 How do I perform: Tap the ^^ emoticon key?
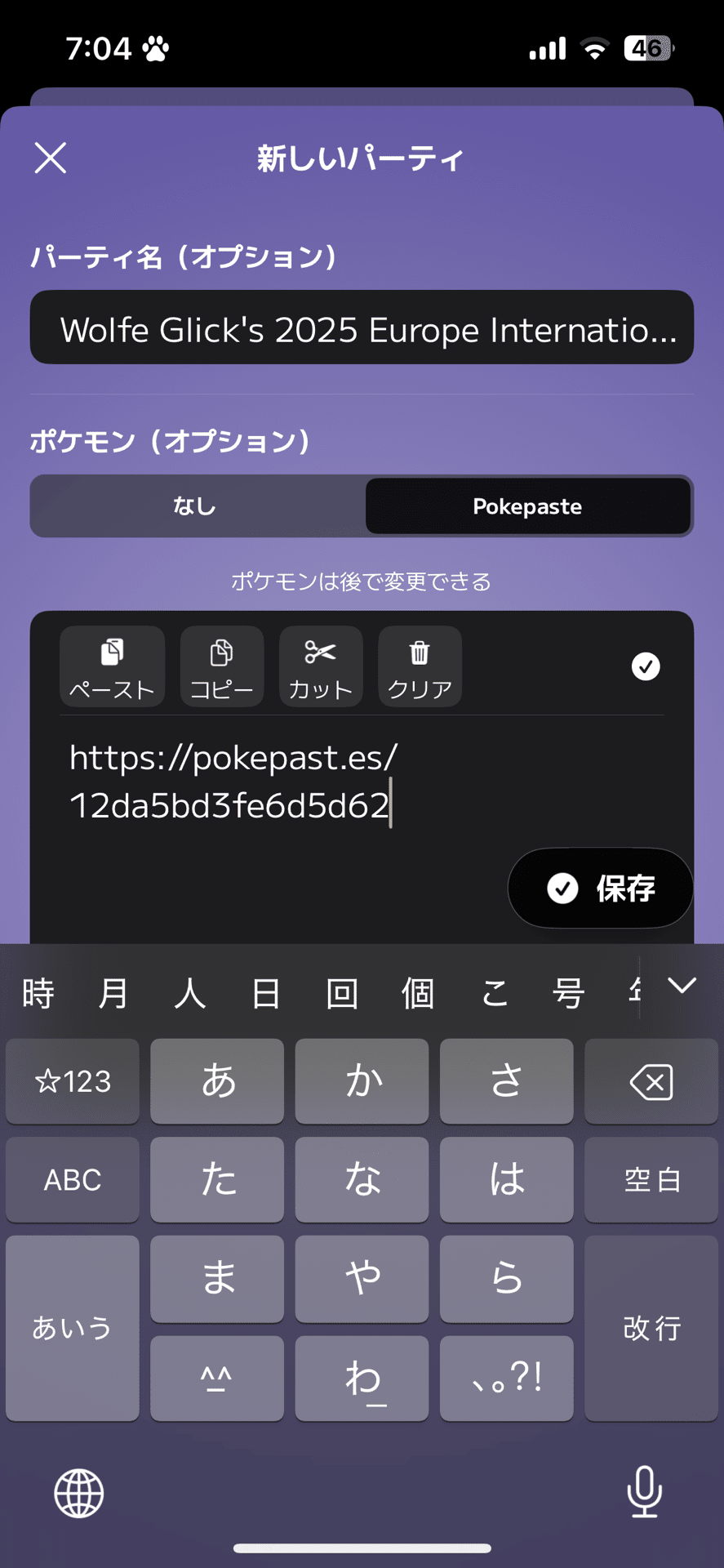(216, 1378)
